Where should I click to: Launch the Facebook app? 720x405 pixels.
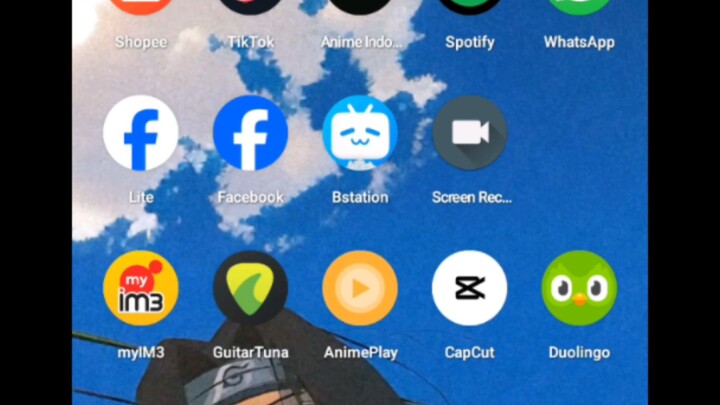(250, 133)
